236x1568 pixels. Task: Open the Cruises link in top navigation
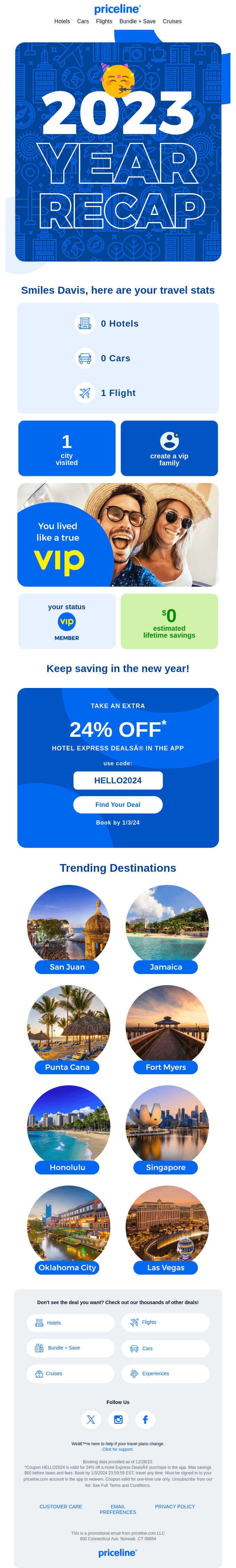click(172, 21)
